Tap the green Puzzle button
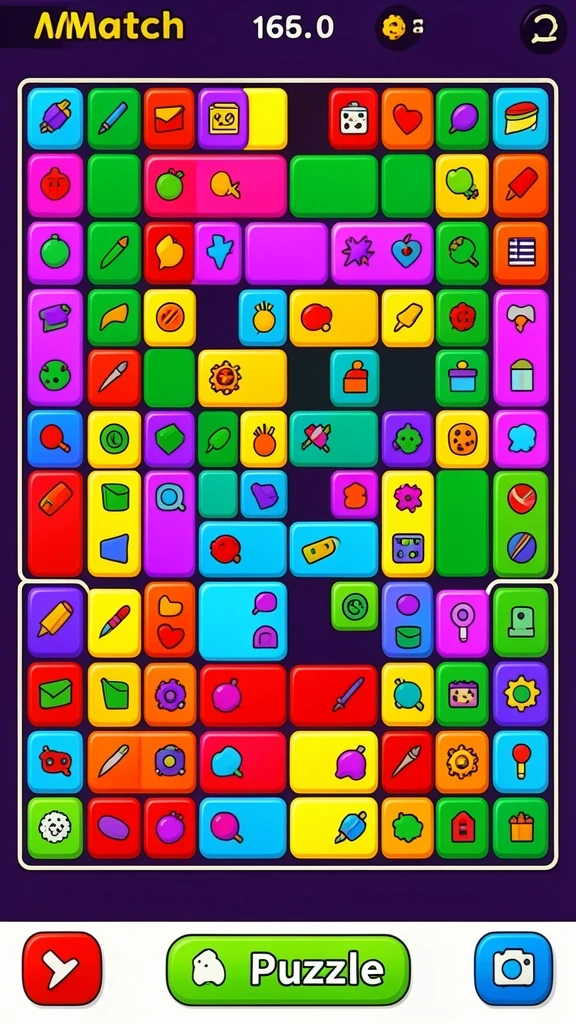Image resolution: width=576 pixels, height=1024 pixels. [289, 969]
